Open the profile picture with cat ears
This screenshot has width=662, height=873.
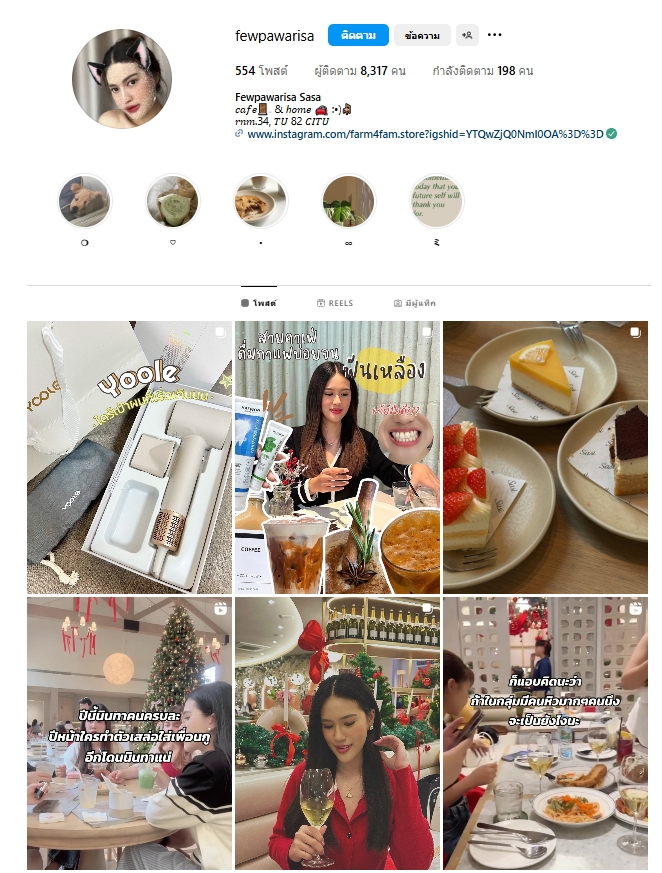122,79
